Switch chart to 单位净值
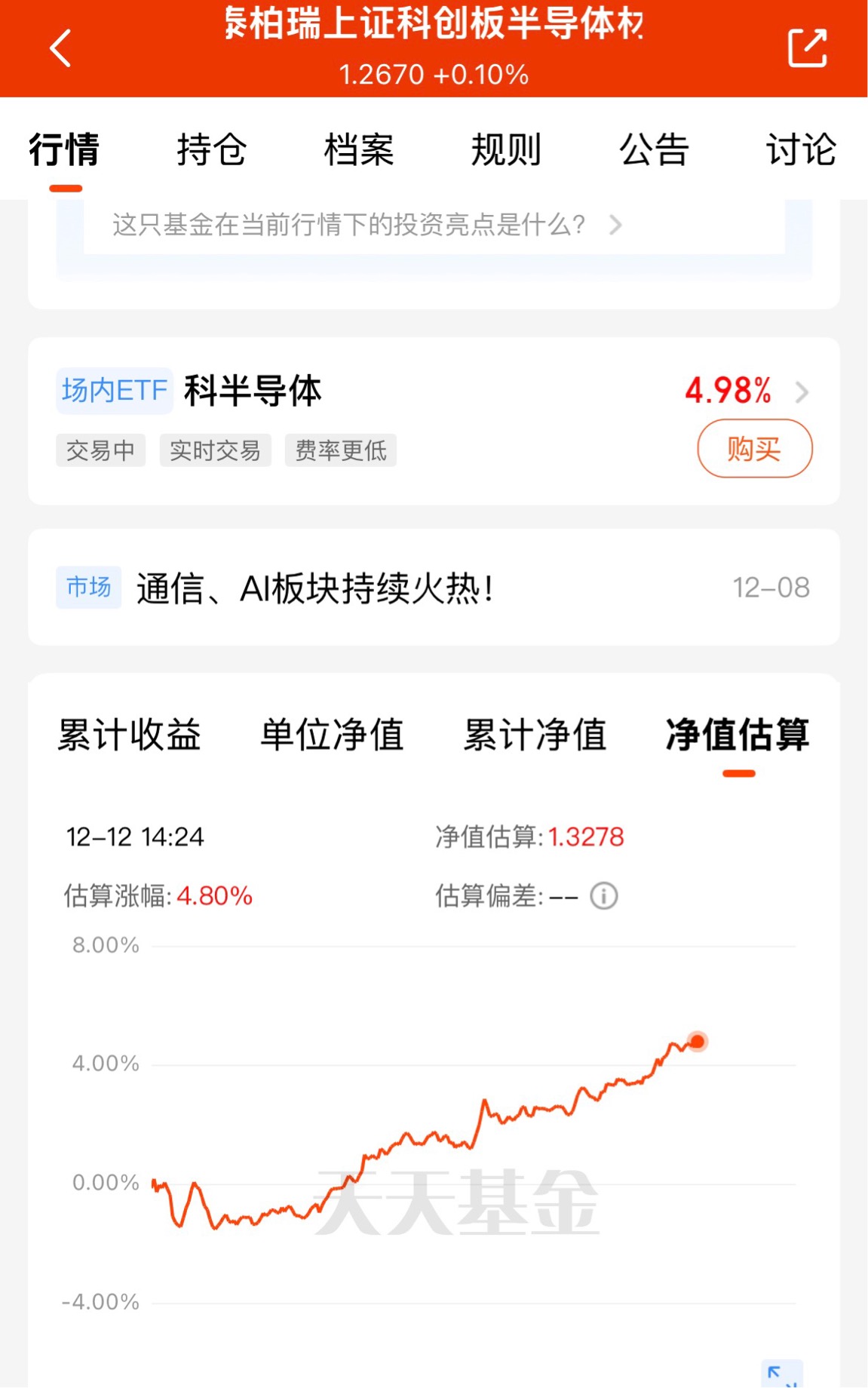This screenshot has width=868, height=1388. coord(332,735)
